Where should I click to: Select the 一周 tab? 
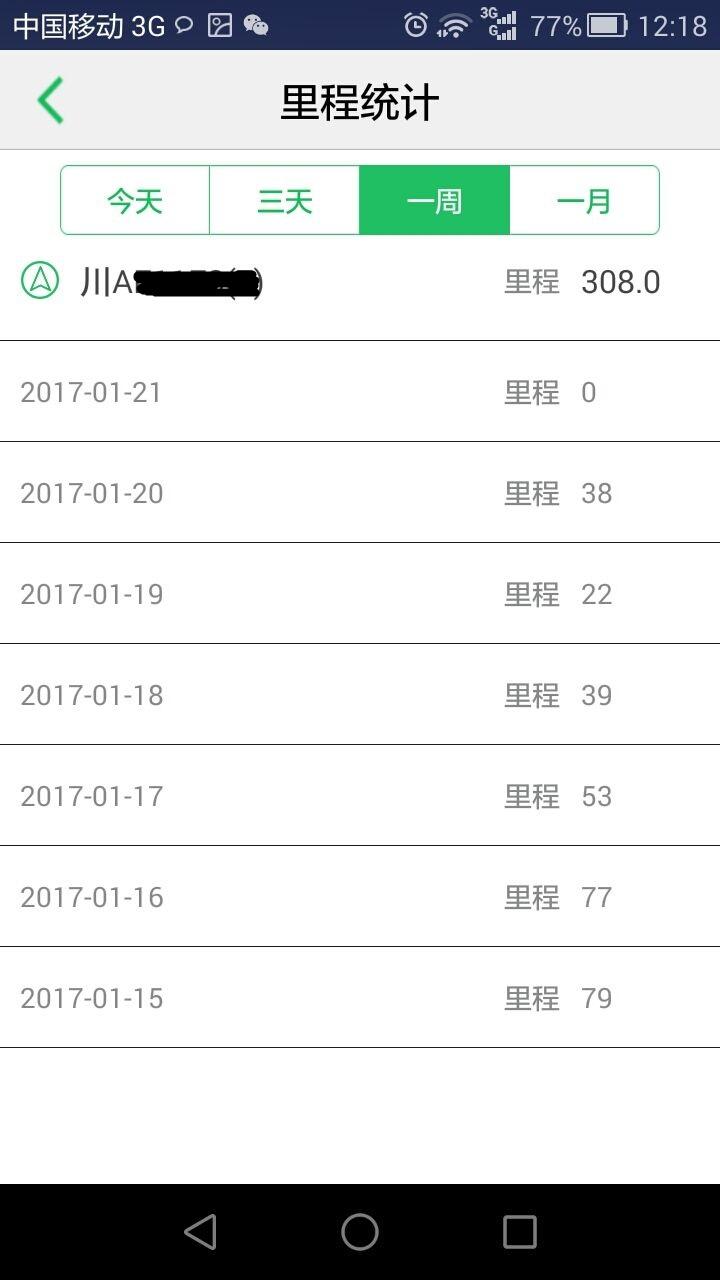pos(434,200)
